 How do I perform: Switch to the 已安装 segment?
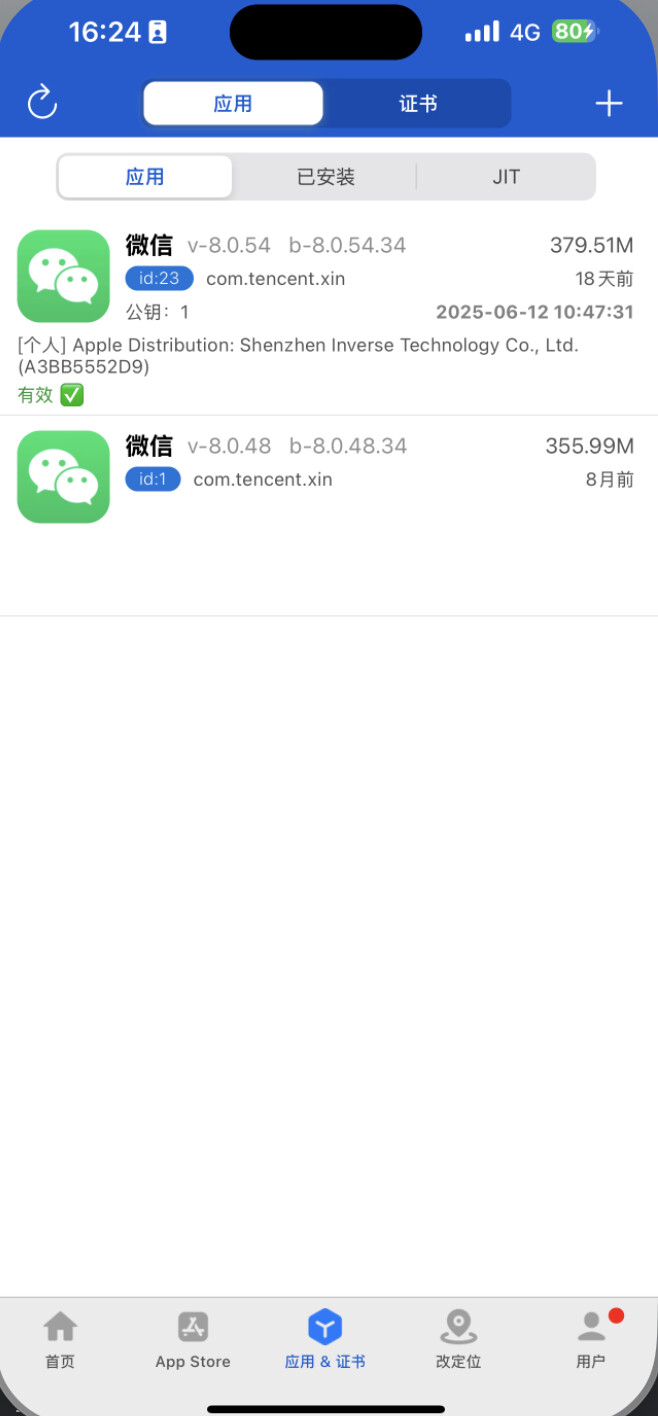pyautogui.click(x=326, y=177)
